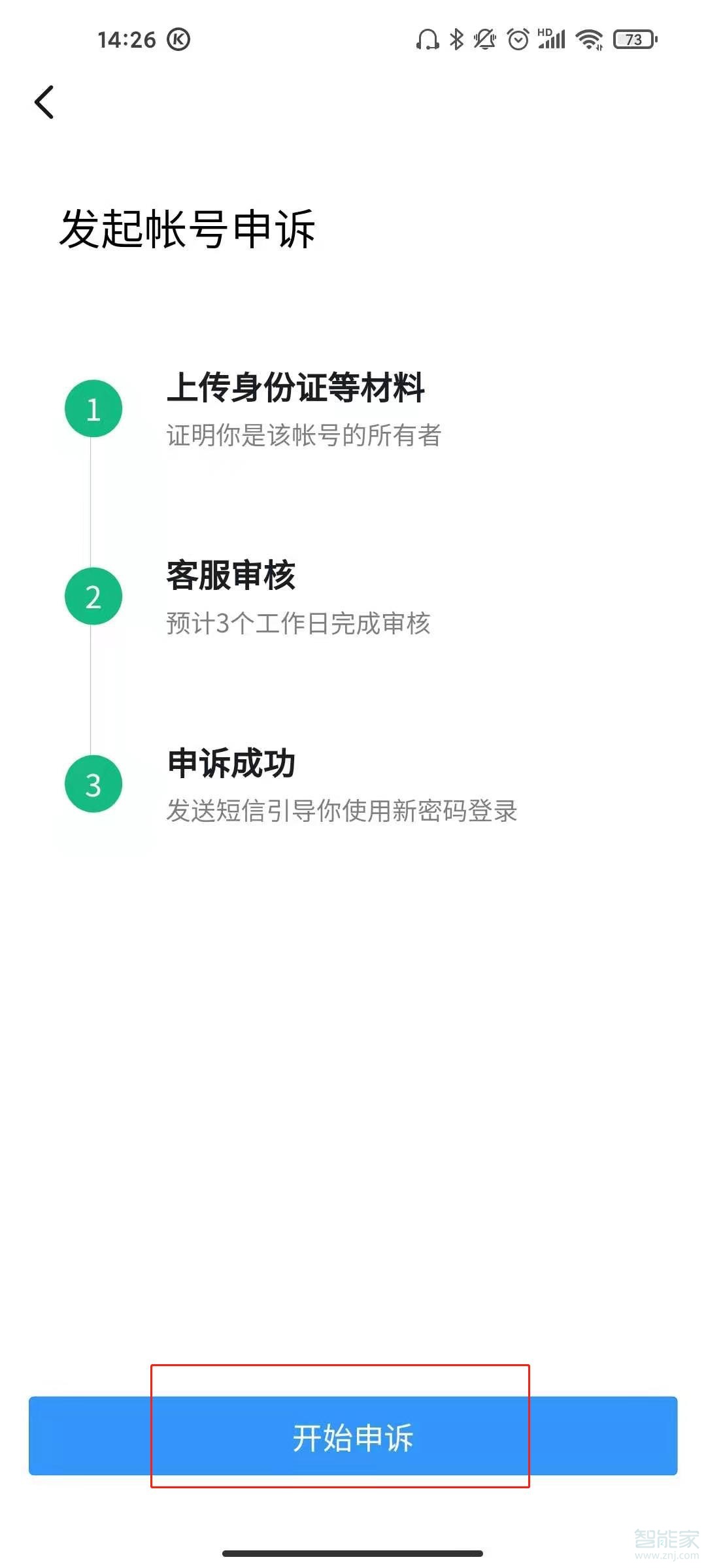Viewport: 706px width, 1568px height.
Task: Select step 1 circle 上传身份证等材料
Action: pos(93,408)
